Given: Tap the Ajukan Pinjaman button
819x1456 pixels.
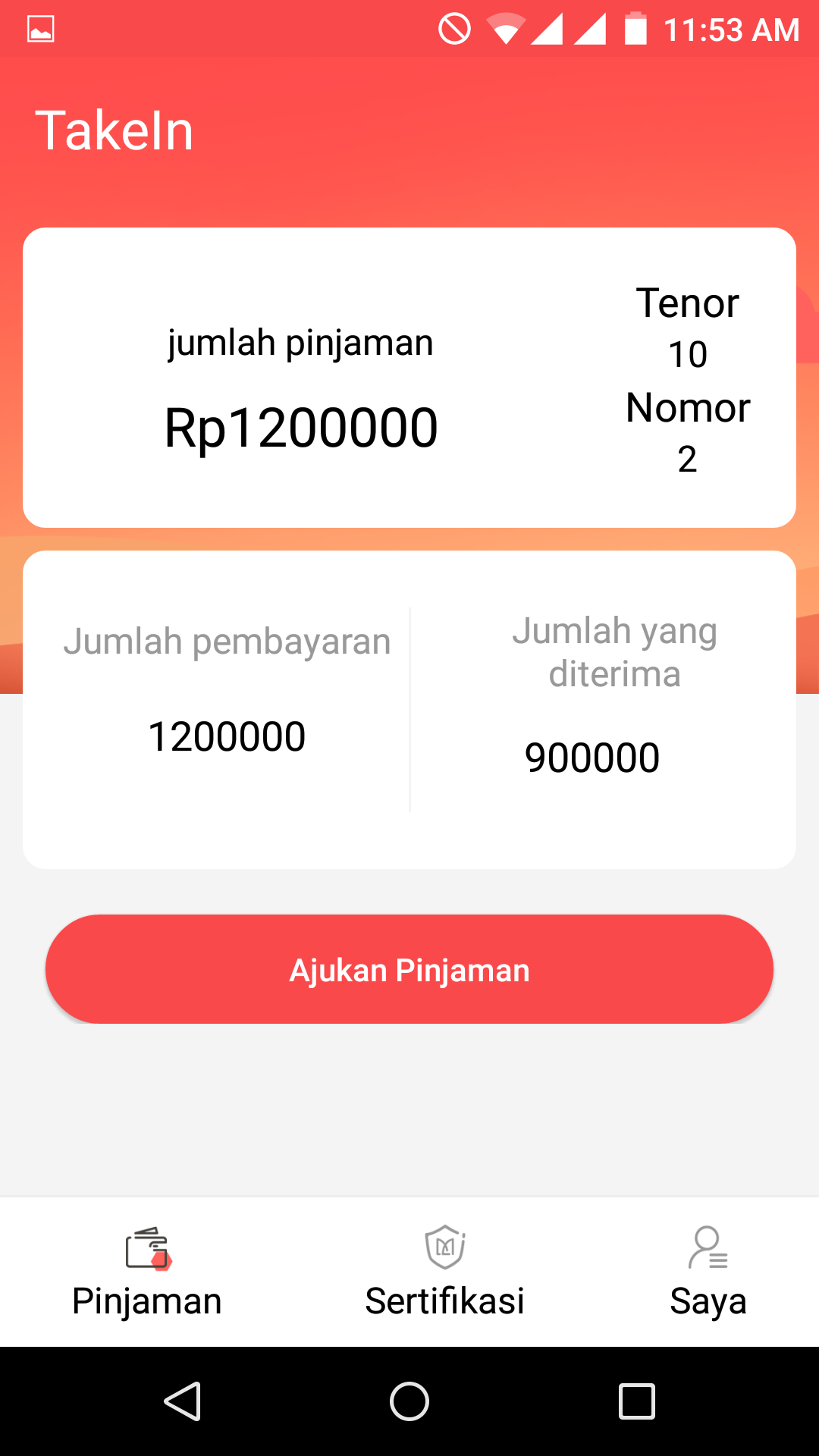Looking at the screenshot, I should tap(409, 969).
